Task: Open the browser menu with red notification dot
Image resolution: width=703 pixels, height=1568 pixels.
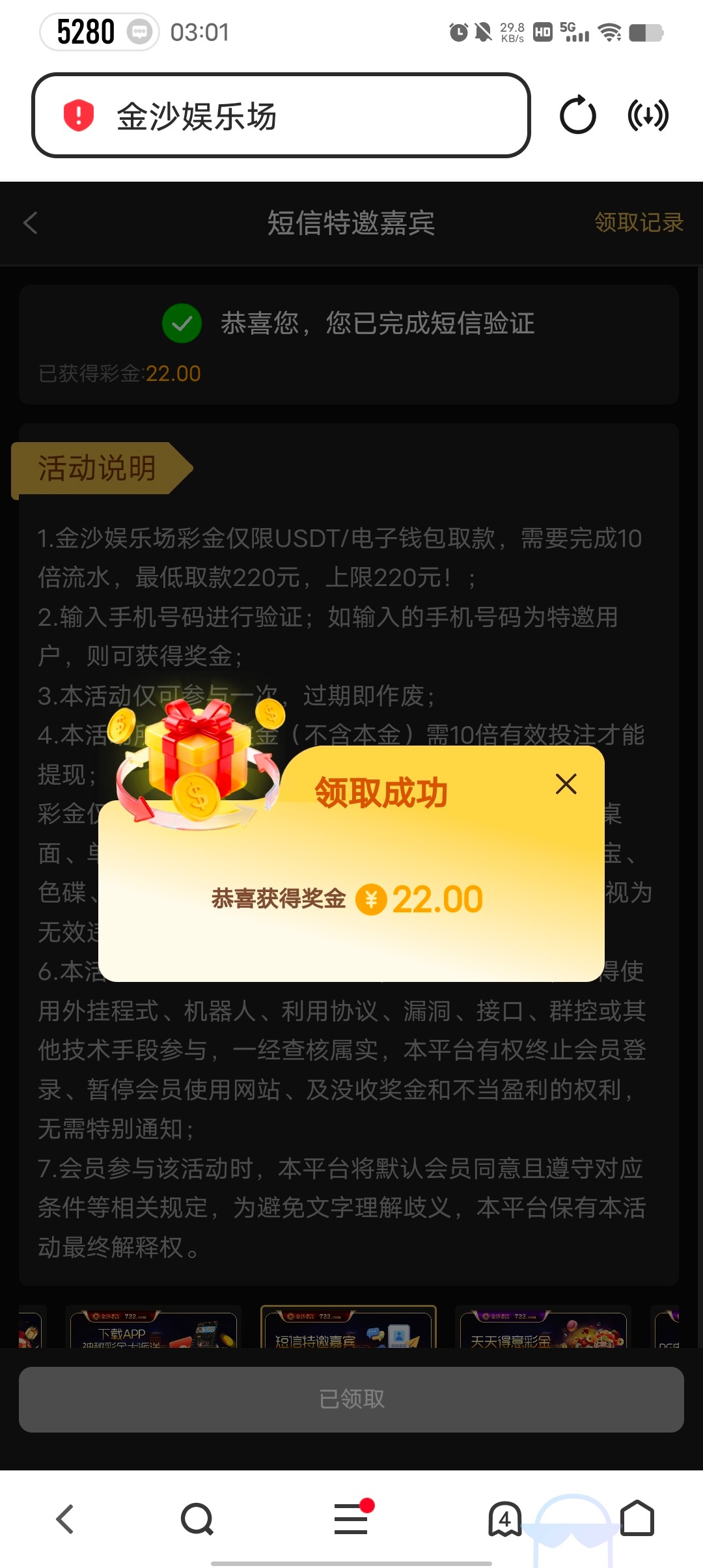Action: (351, 1517)
